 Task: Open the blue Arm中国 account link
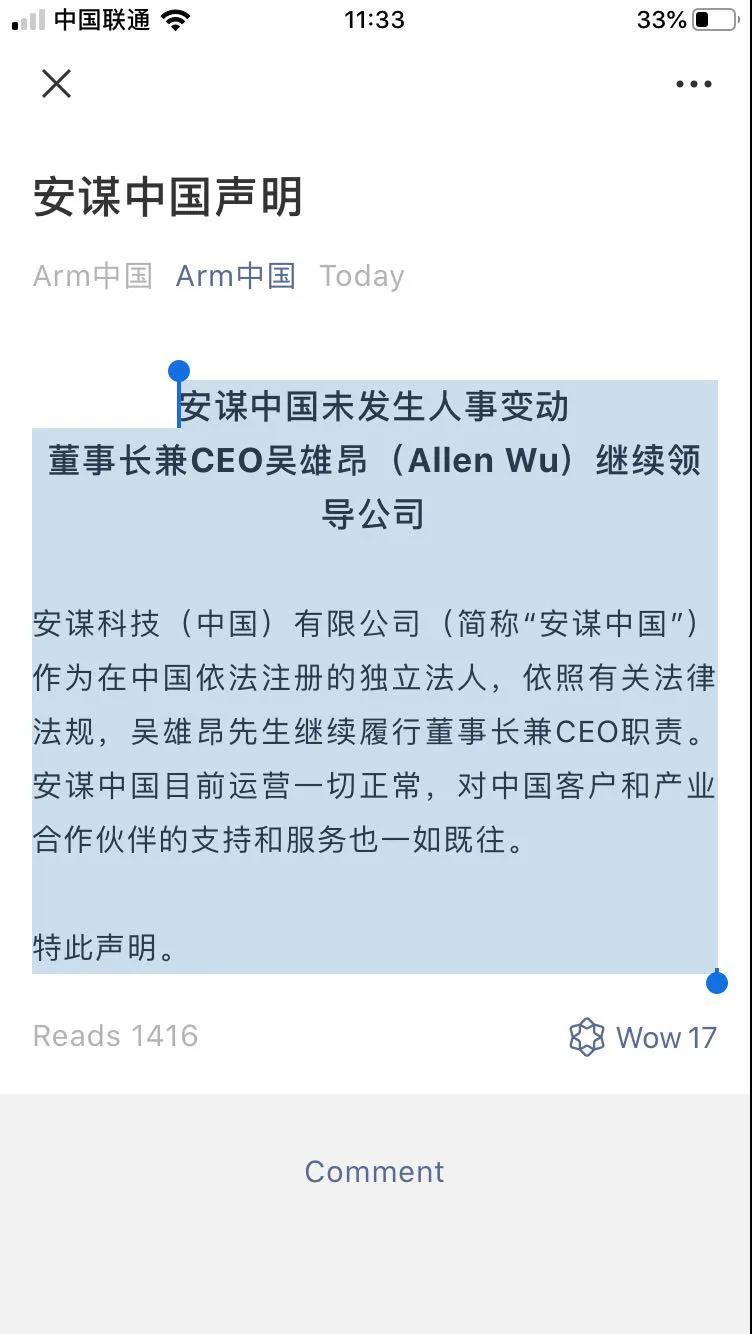235,276
